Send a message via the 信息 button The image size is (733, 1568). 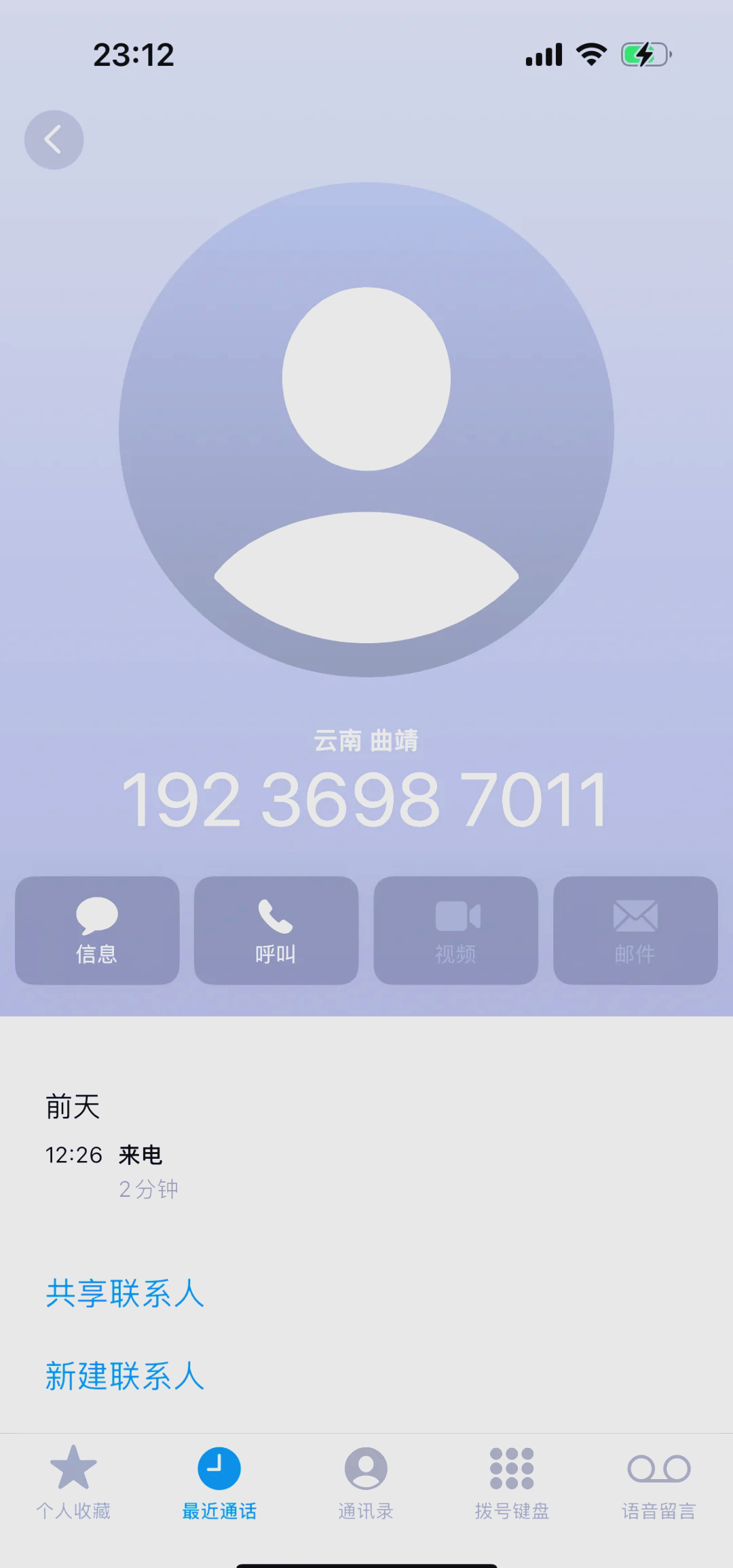click(x=97, y=930)
